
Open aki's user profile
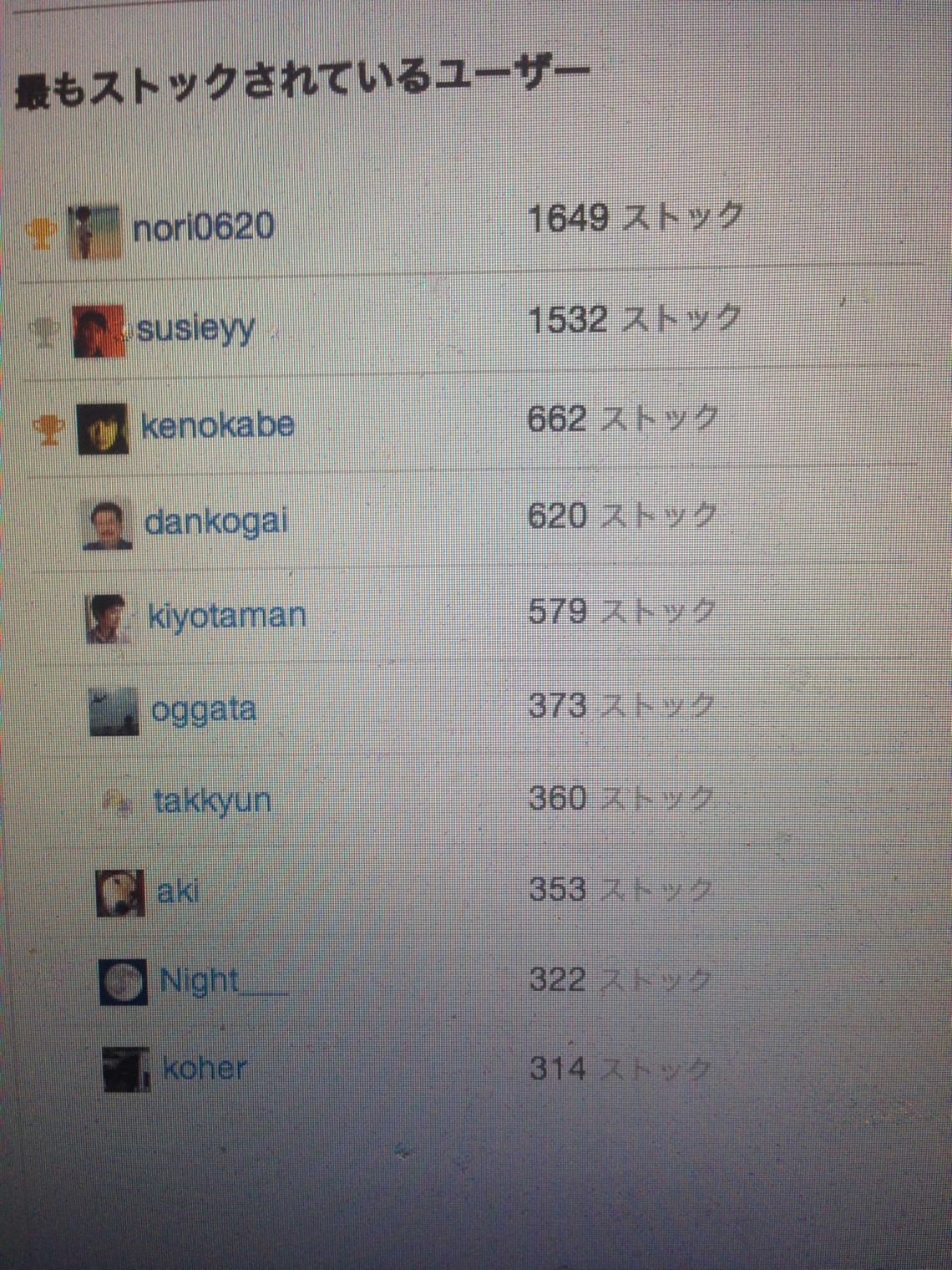tap(178, 892)
